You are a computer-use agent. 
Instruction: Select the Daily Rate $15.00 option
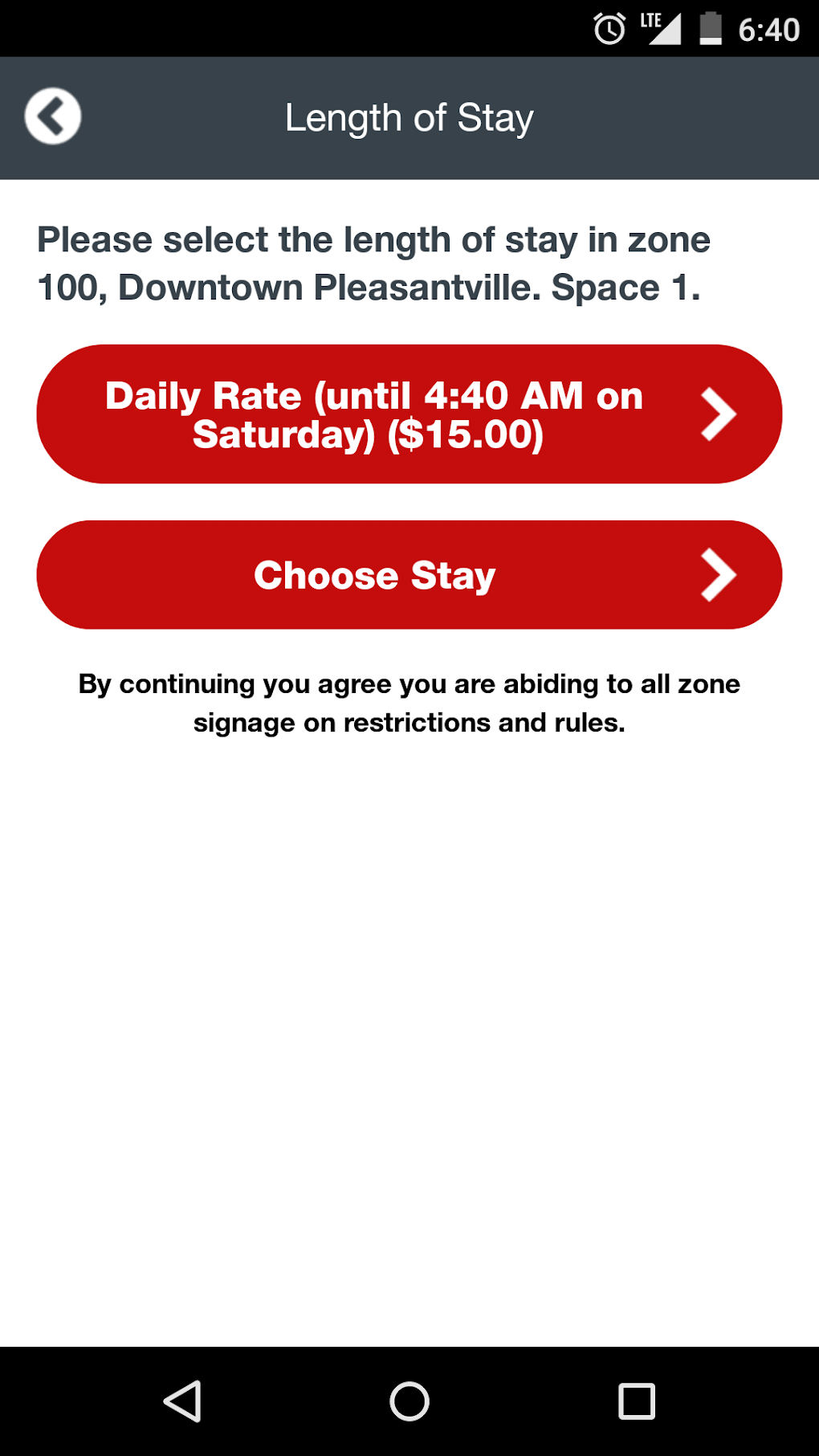pyautogui.click(x=409, y=414)
